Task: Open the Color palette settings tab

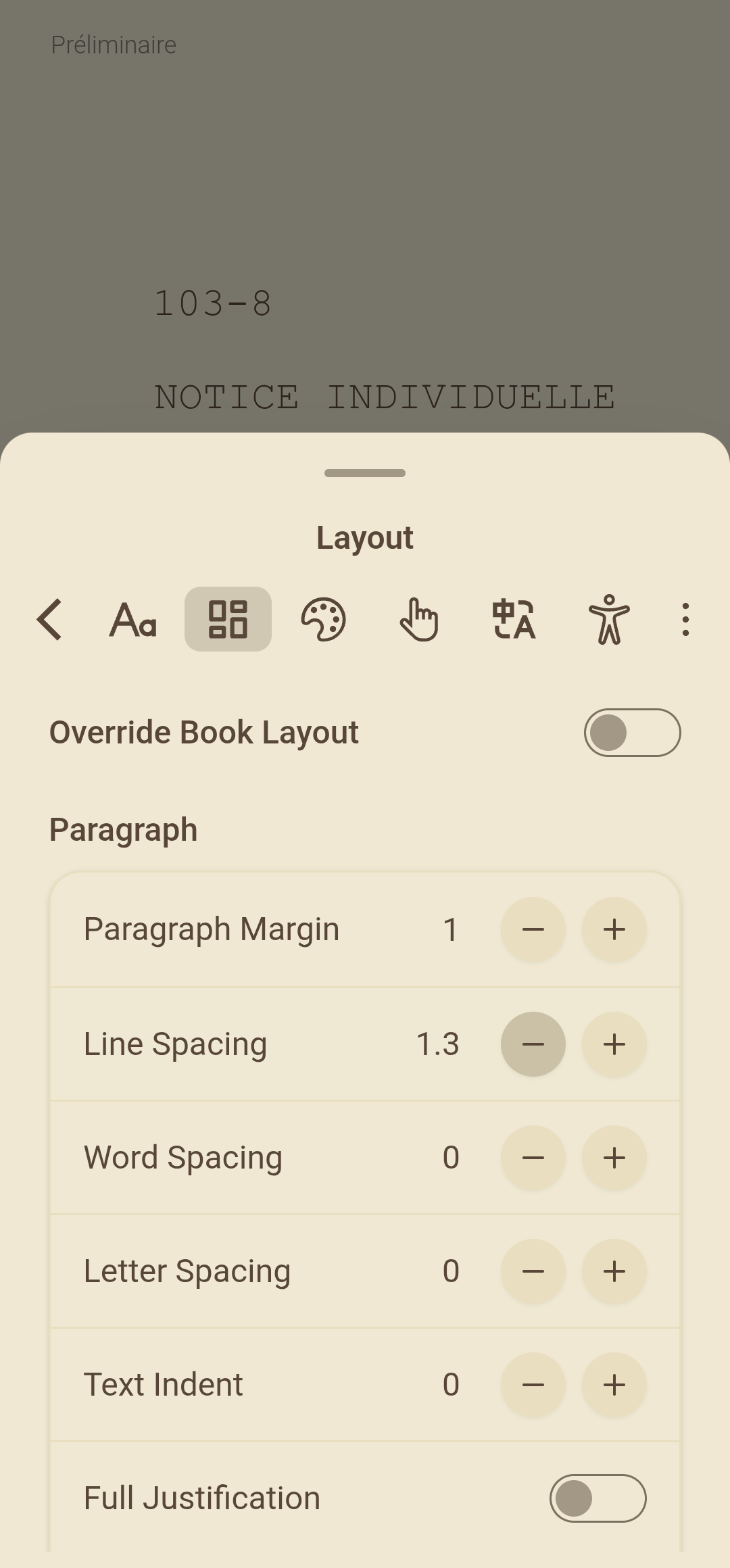Action: (x=323, y=619)
